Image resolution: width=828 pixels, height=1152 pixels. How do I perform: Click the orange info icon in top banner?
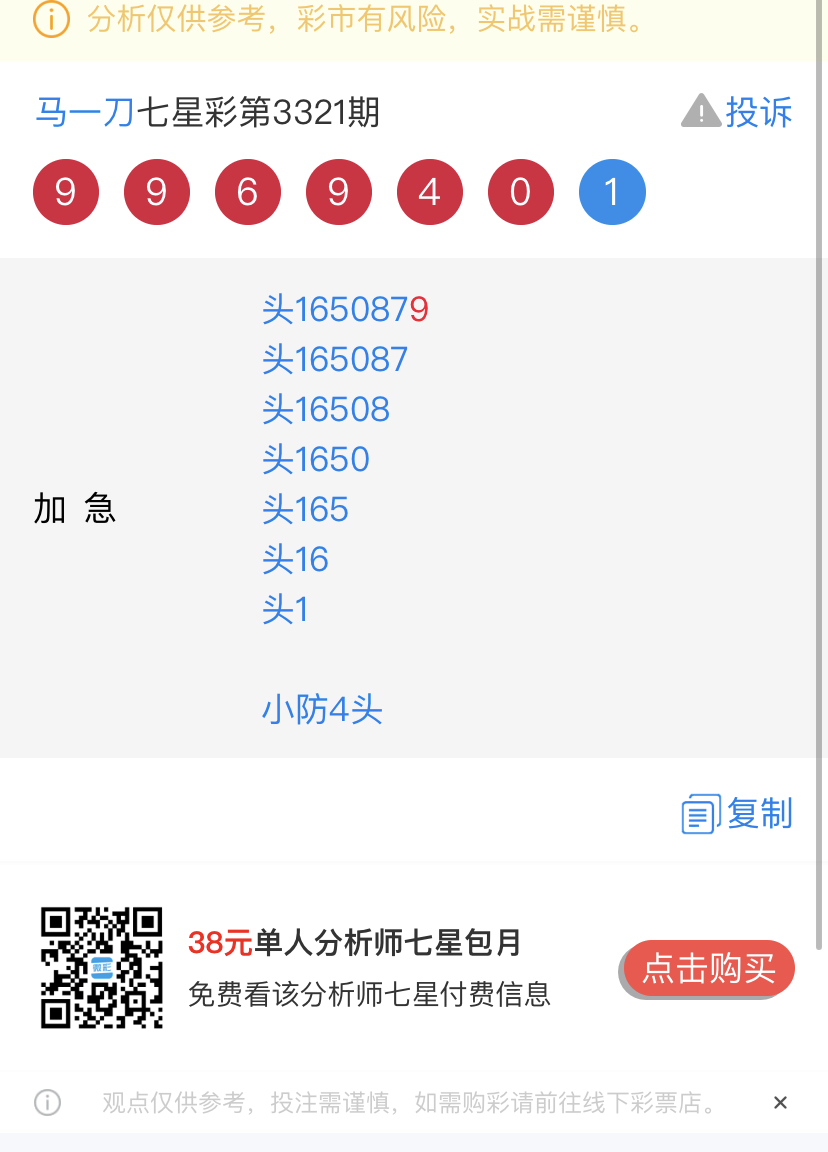(50, 20)
